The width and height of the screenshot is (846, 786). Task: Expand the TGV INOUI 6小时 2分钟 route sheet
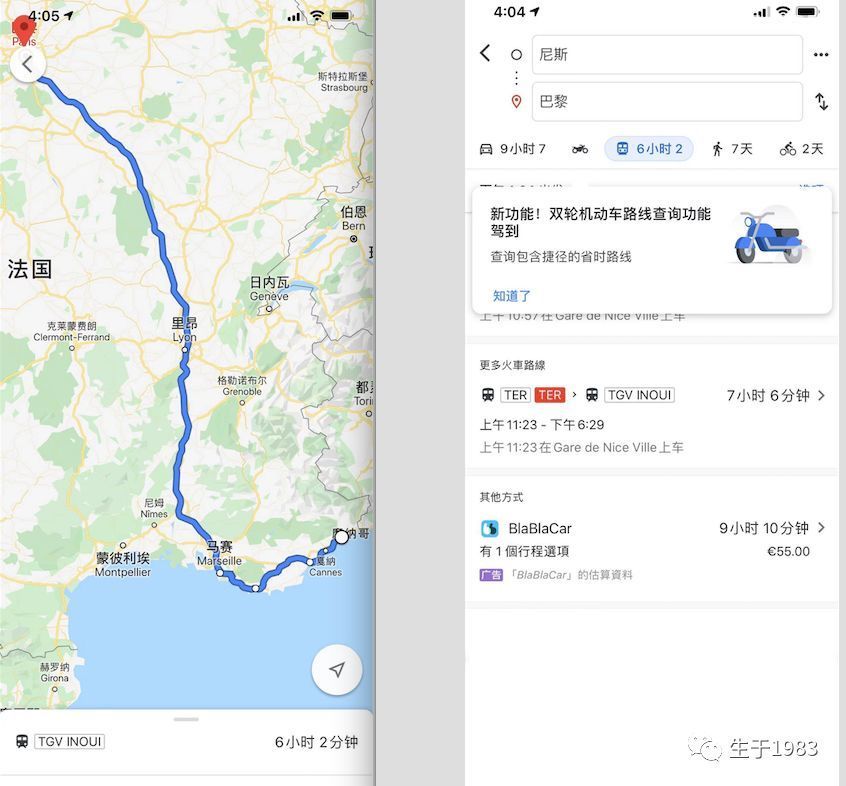pos(186,741)
